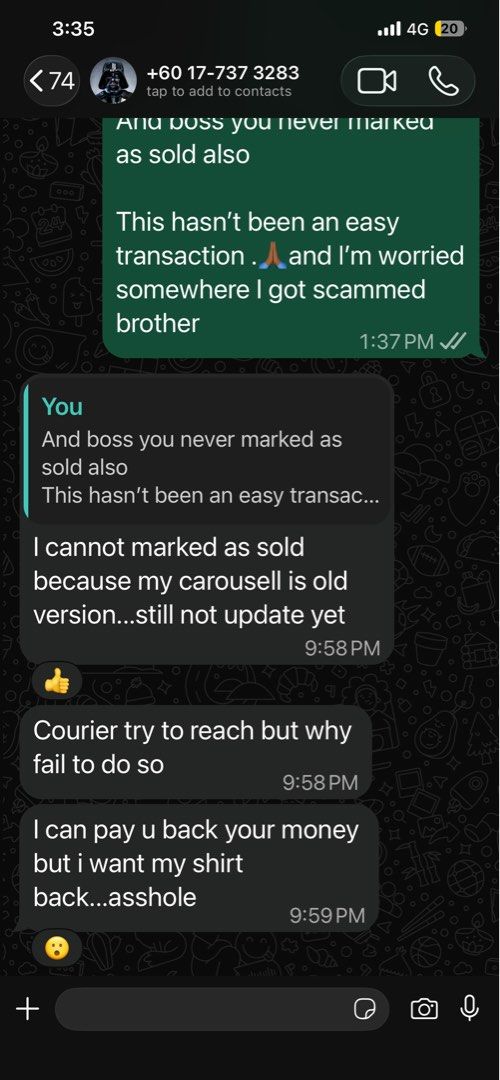The height and width of the screenshot is (1080, 500).
Task: View the surprised face reaction
Action: 57,948
